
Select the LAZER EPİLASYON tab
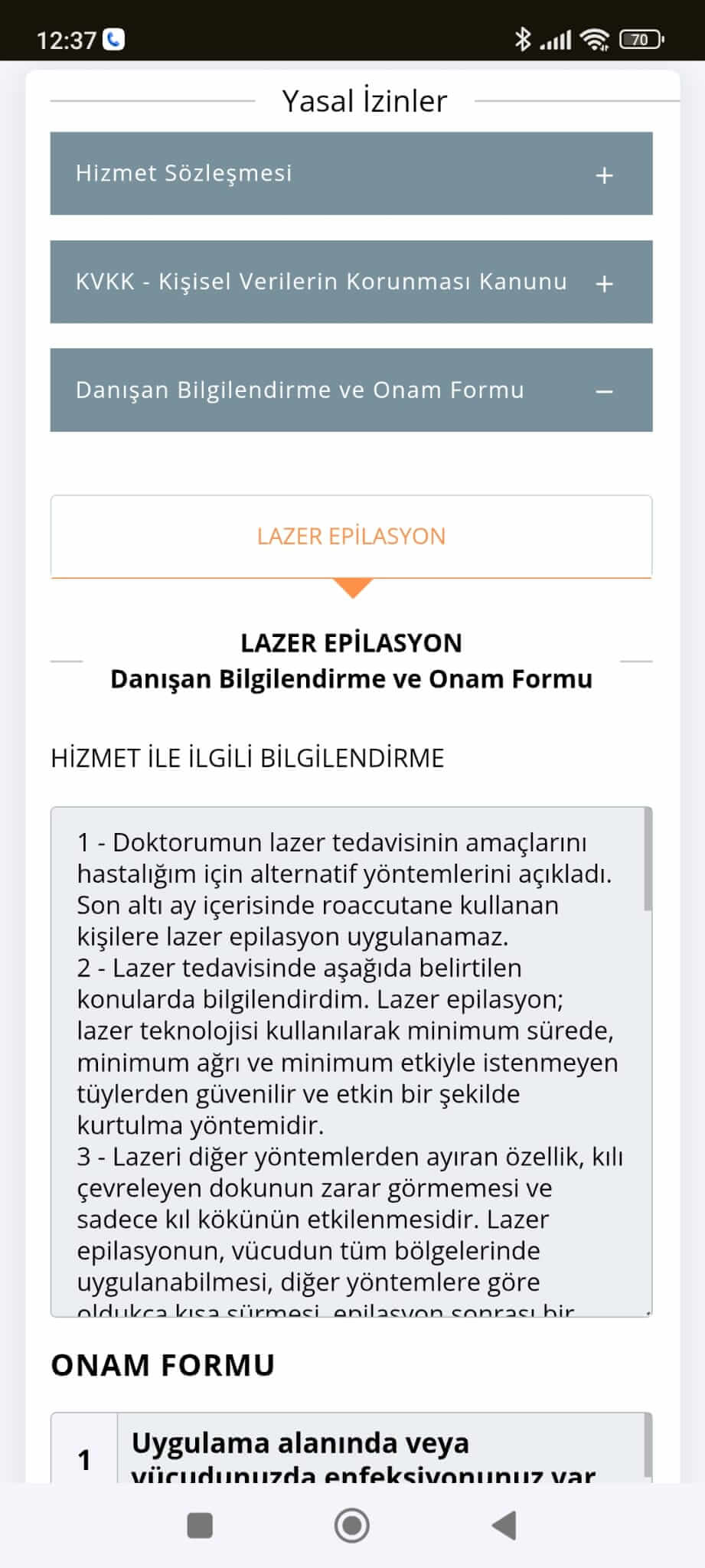tap(351, 536)
